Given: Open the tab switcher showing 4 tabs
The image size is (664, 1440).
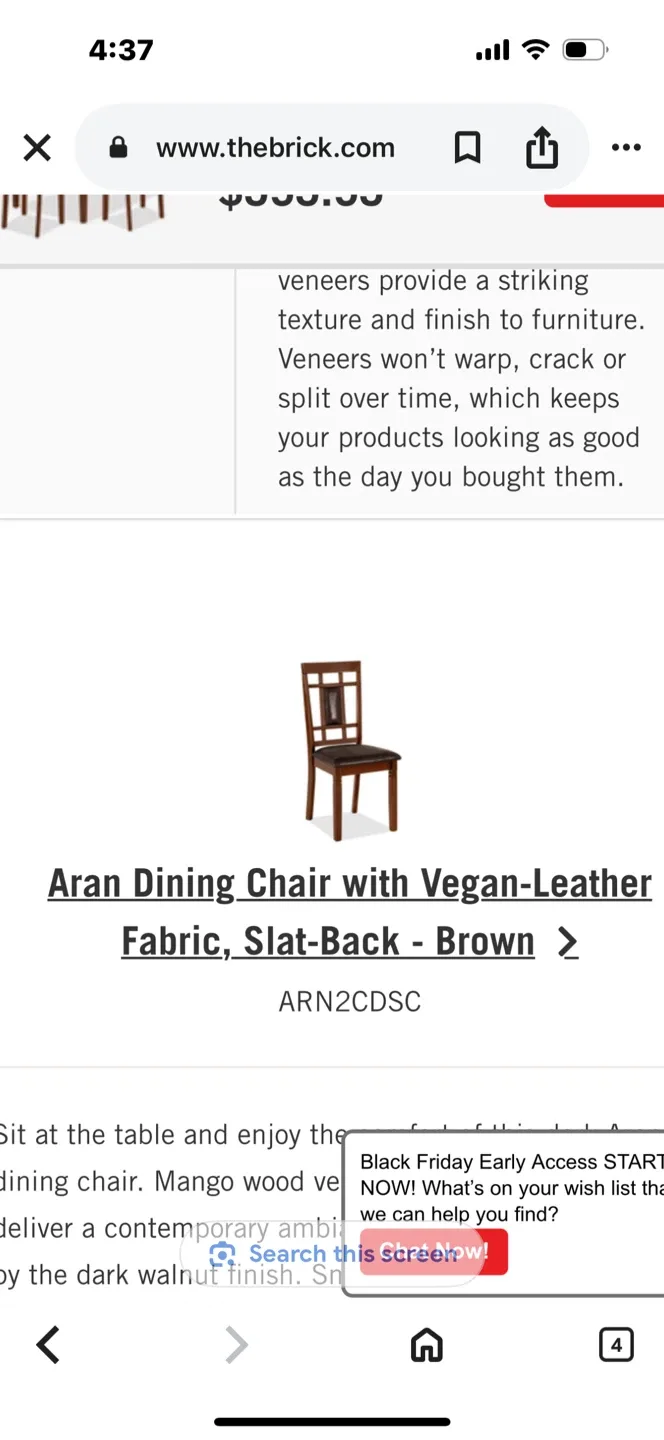Looking at the screenshot, I should [x=616, y=1345].
